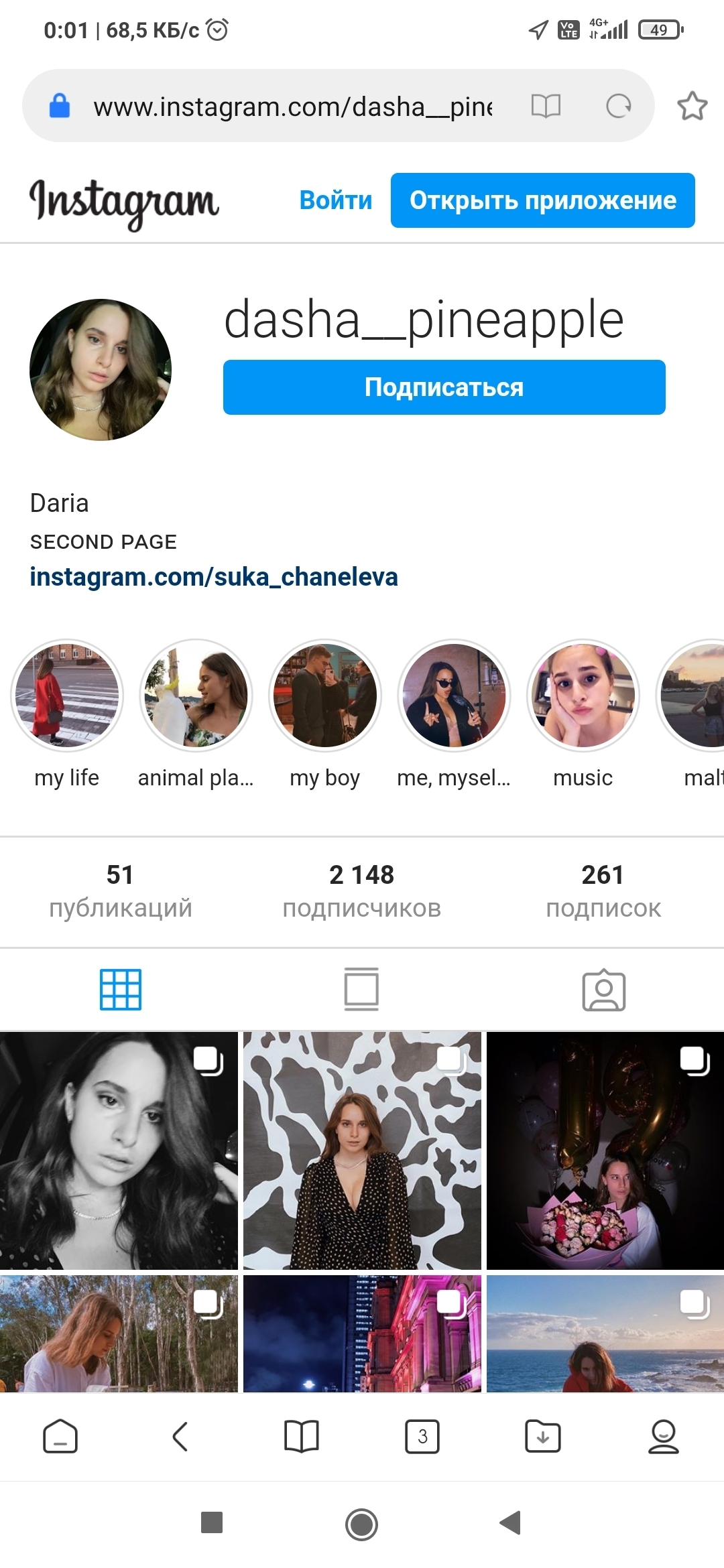Screen dimensions: 724x1568
Task: Open the instagram.com/suka_chaneleva link
Action: point(214,577)
